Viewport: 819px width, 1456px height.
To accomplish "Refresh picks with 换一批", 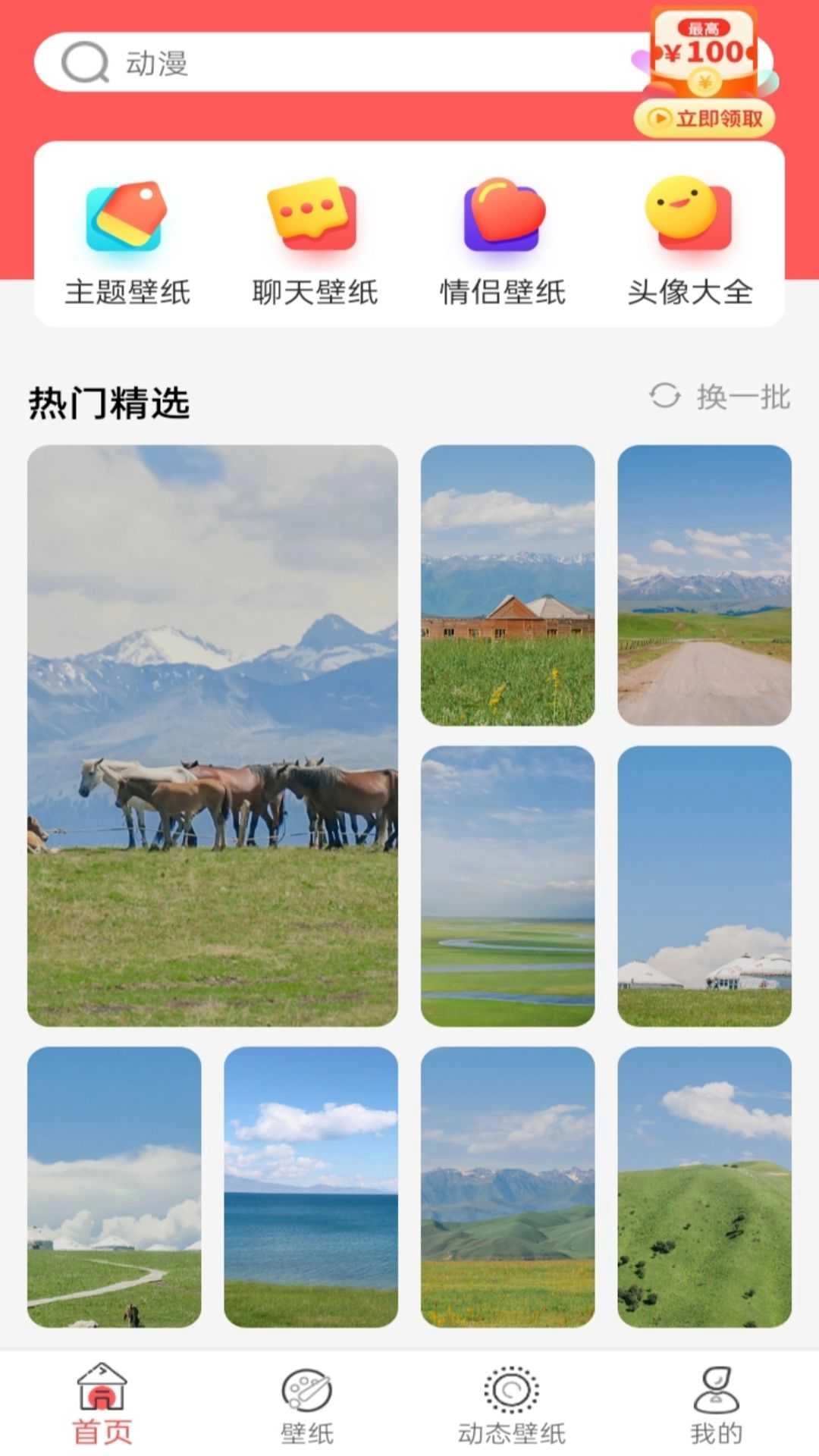I will (720, 397).
